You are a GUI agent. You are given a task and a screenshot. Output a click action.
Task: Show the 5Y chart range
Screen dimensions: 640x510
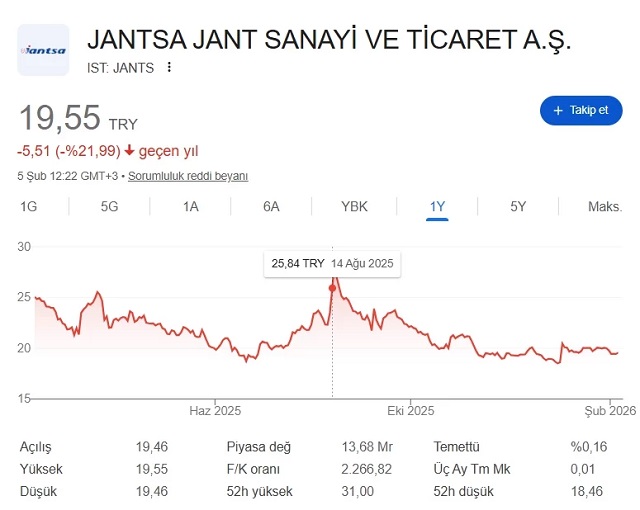(518, 207)
